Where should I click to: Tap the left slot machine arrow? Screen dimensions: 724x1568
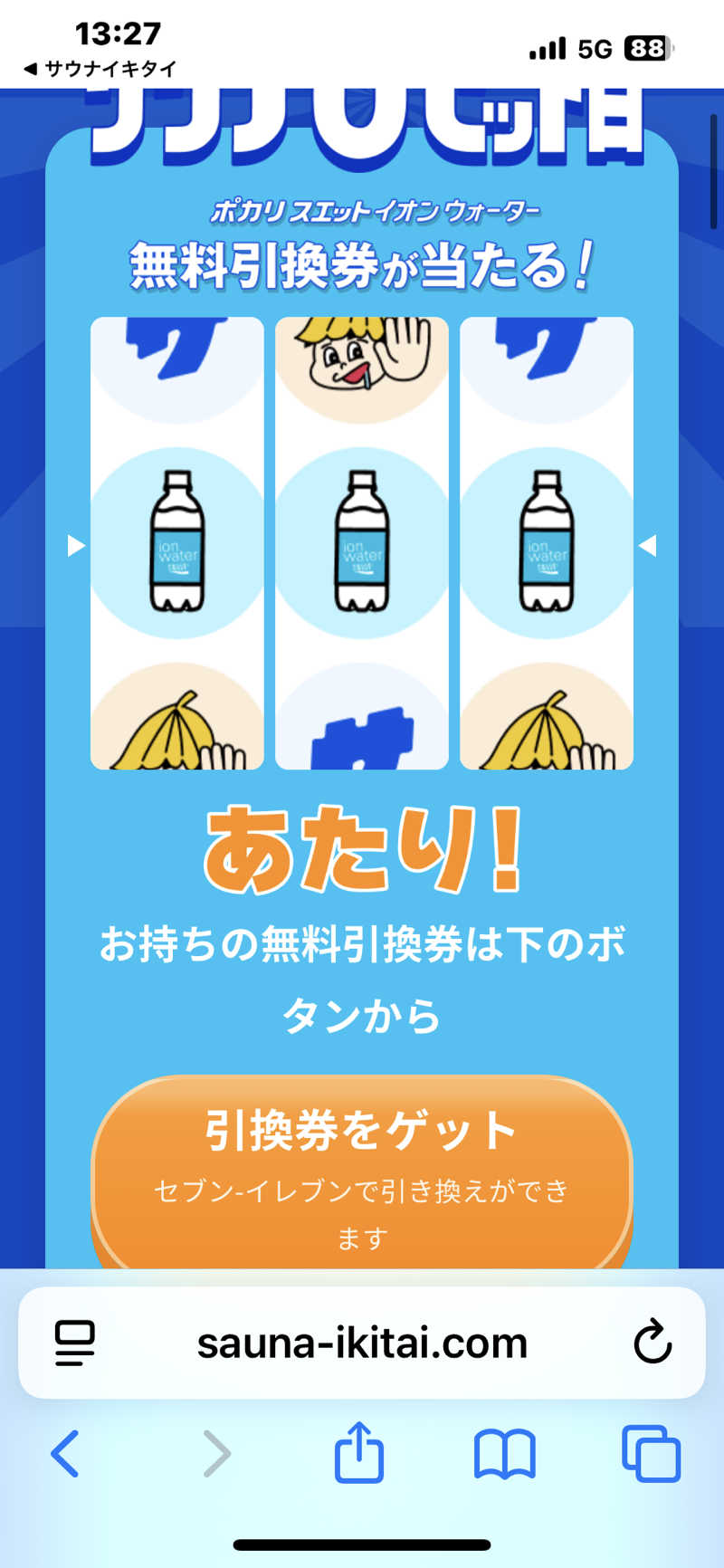75,546
